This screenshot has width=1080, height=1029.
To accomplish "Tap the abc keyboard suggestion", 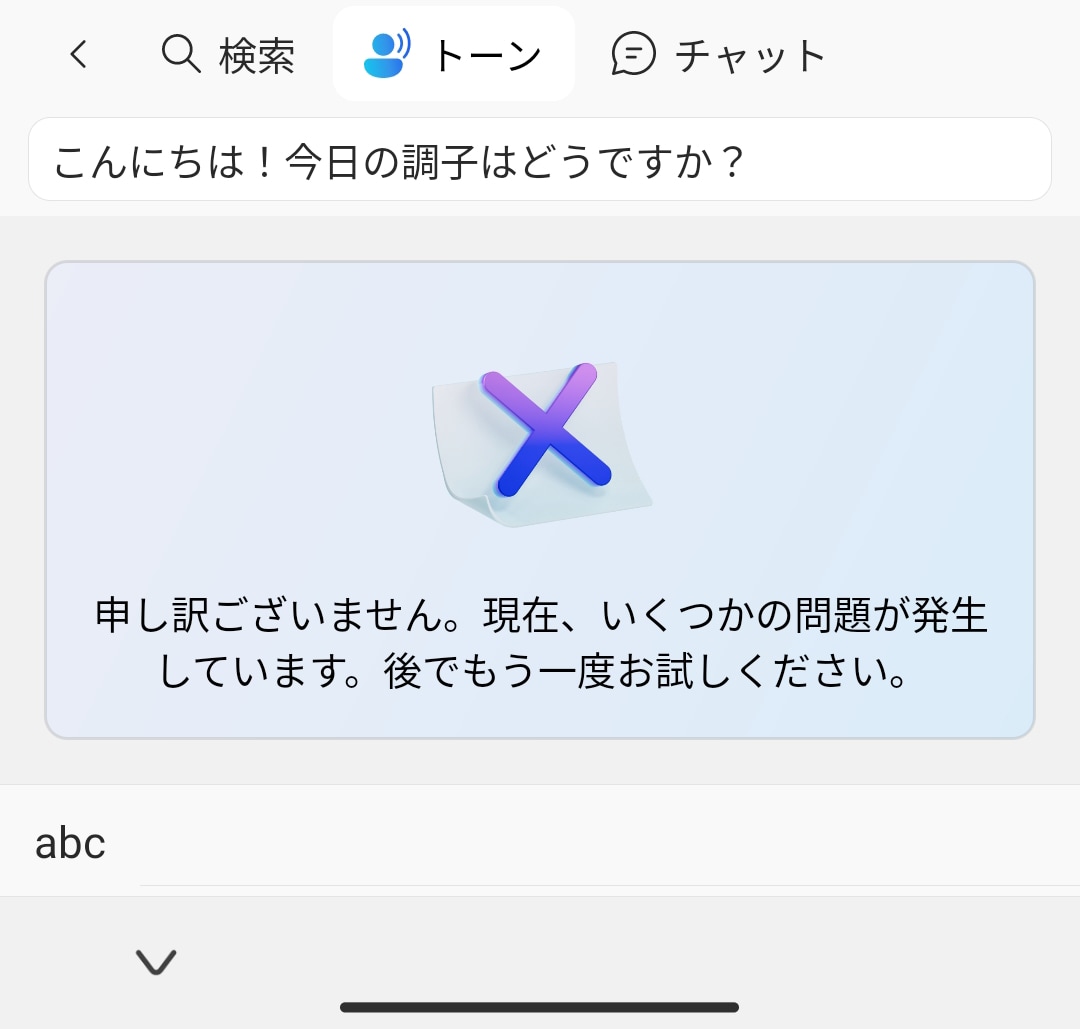I will point(70,843).
